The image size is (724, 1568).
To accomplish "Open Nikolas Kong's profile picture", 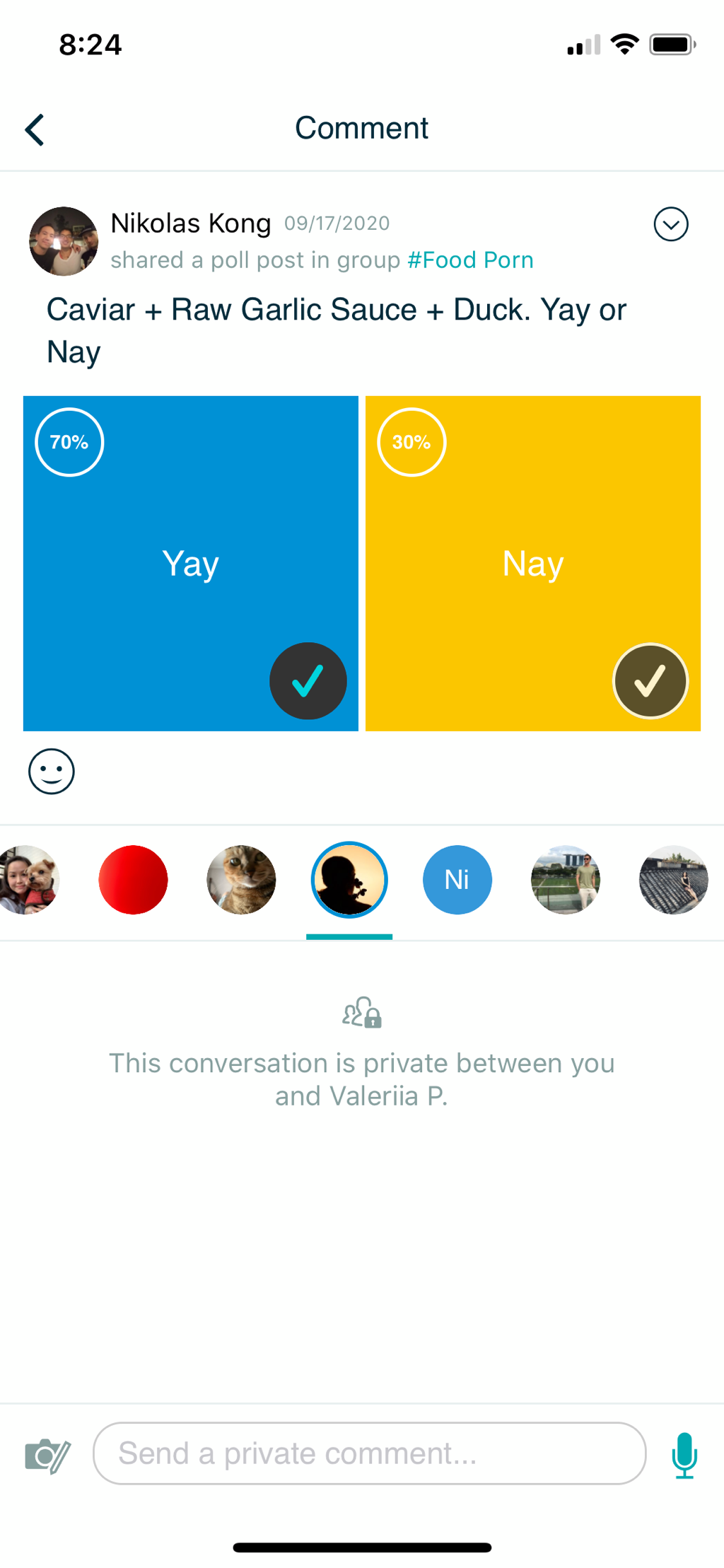I will (x=63, y=241).
